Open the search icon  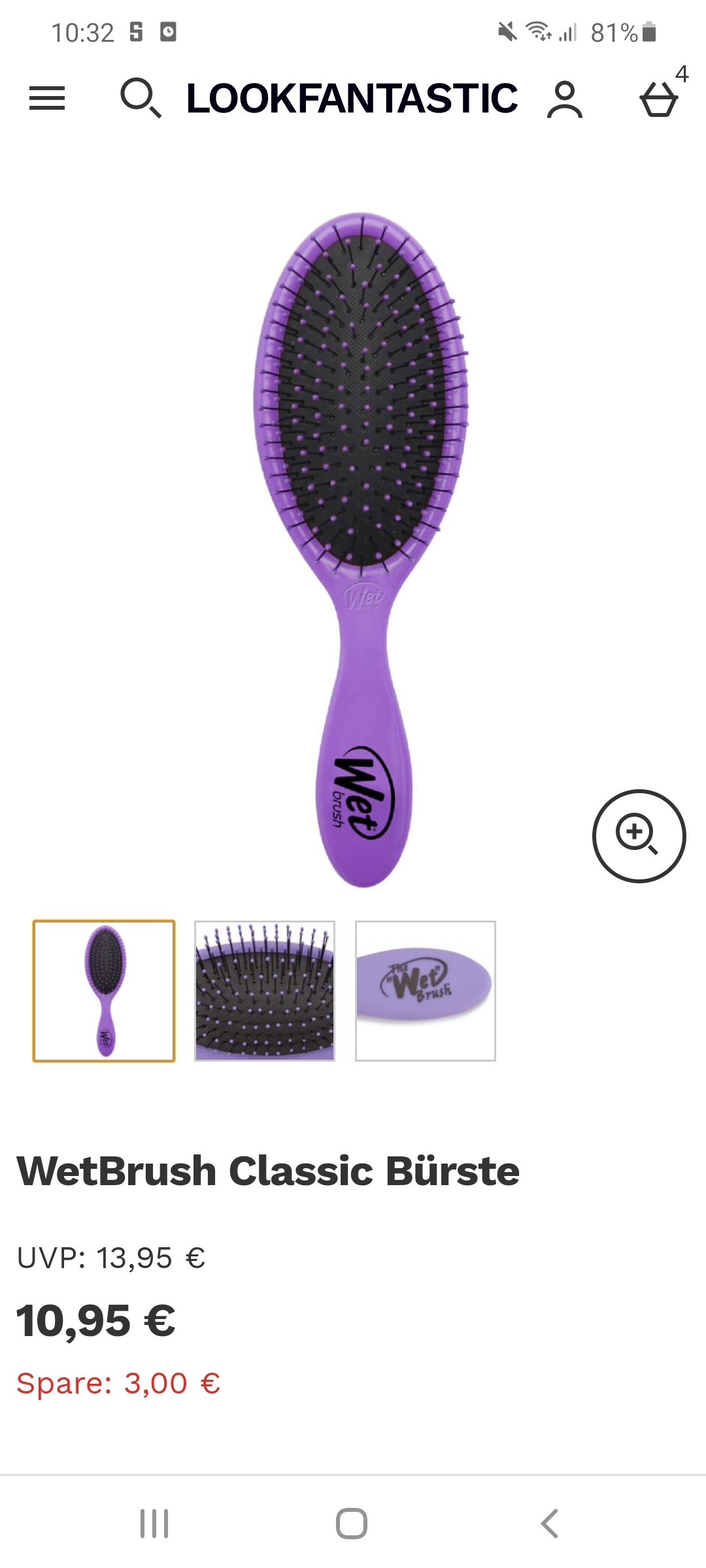pos(141,99)
